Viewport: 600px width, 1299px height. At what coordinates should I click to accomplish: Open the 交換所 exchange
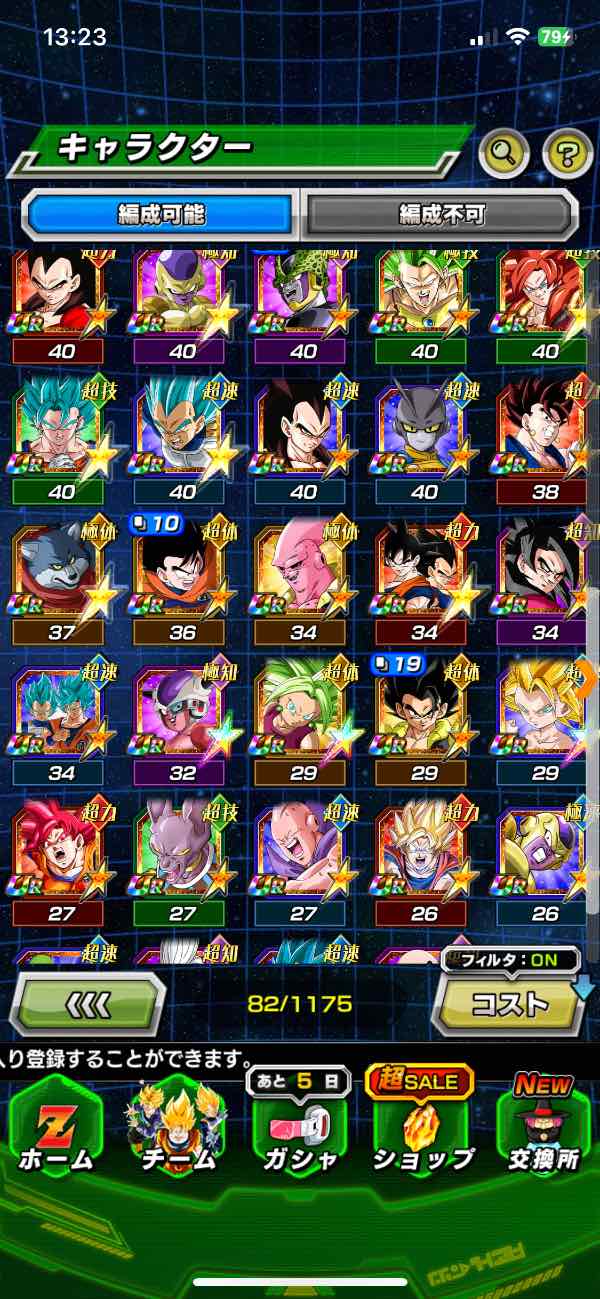click(545, 1125)
